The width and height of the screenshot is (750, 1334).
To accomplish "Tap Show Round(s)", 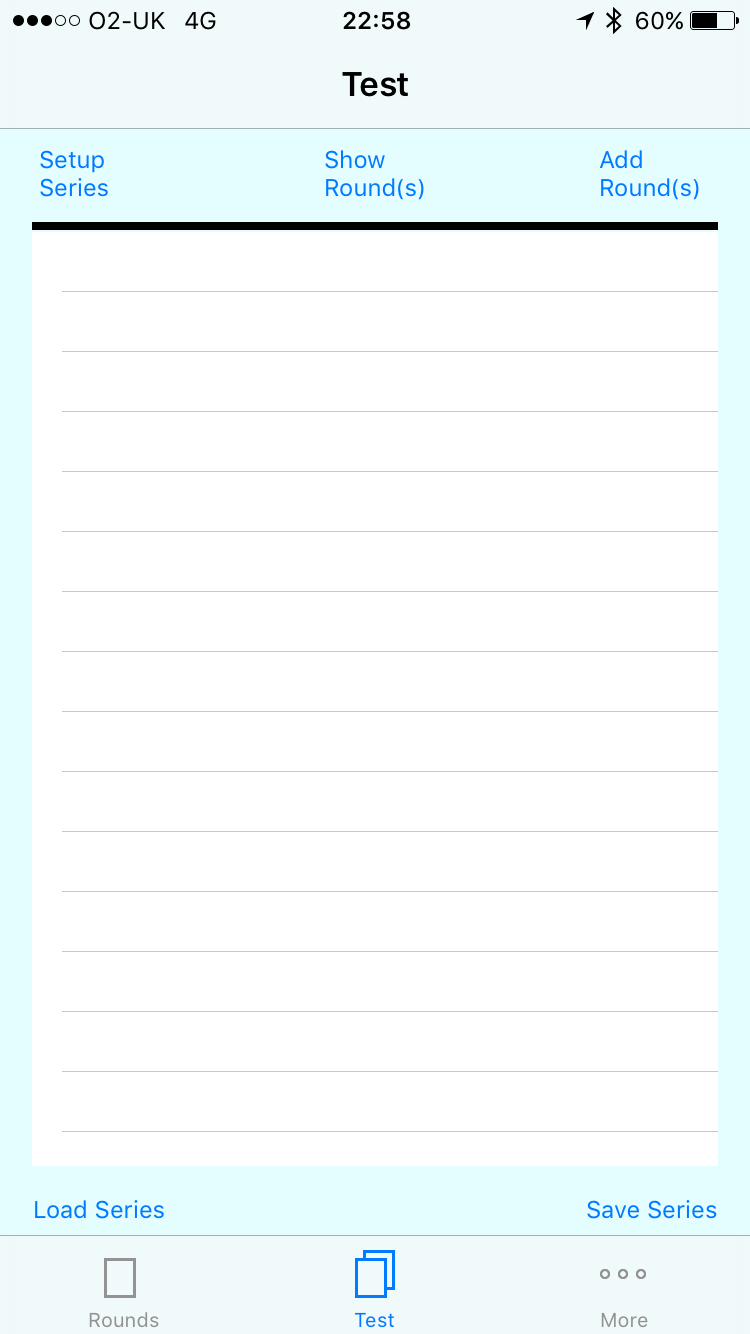I will coord(375,174).
